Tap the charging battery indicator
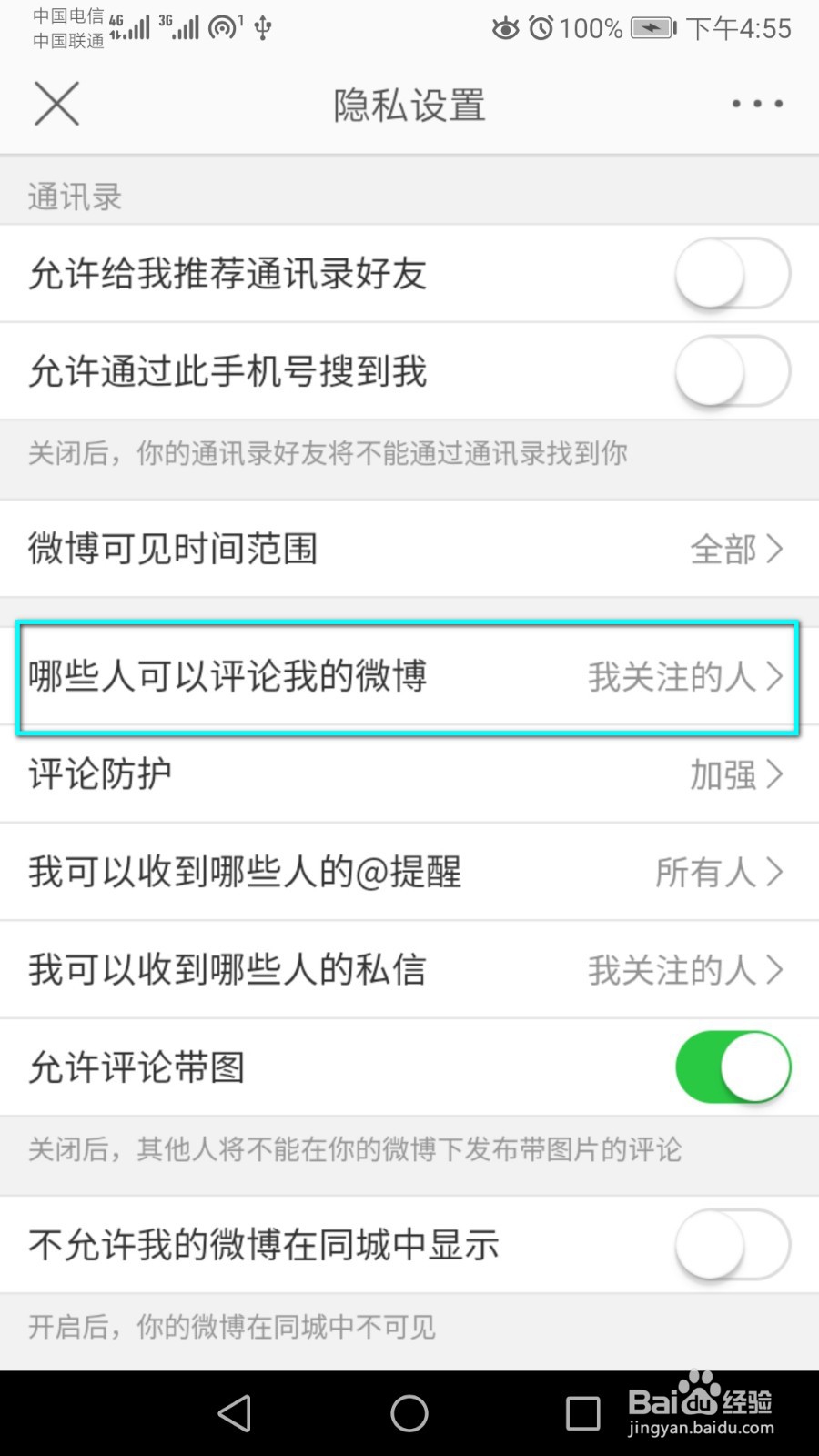 [x=650, y=28]
